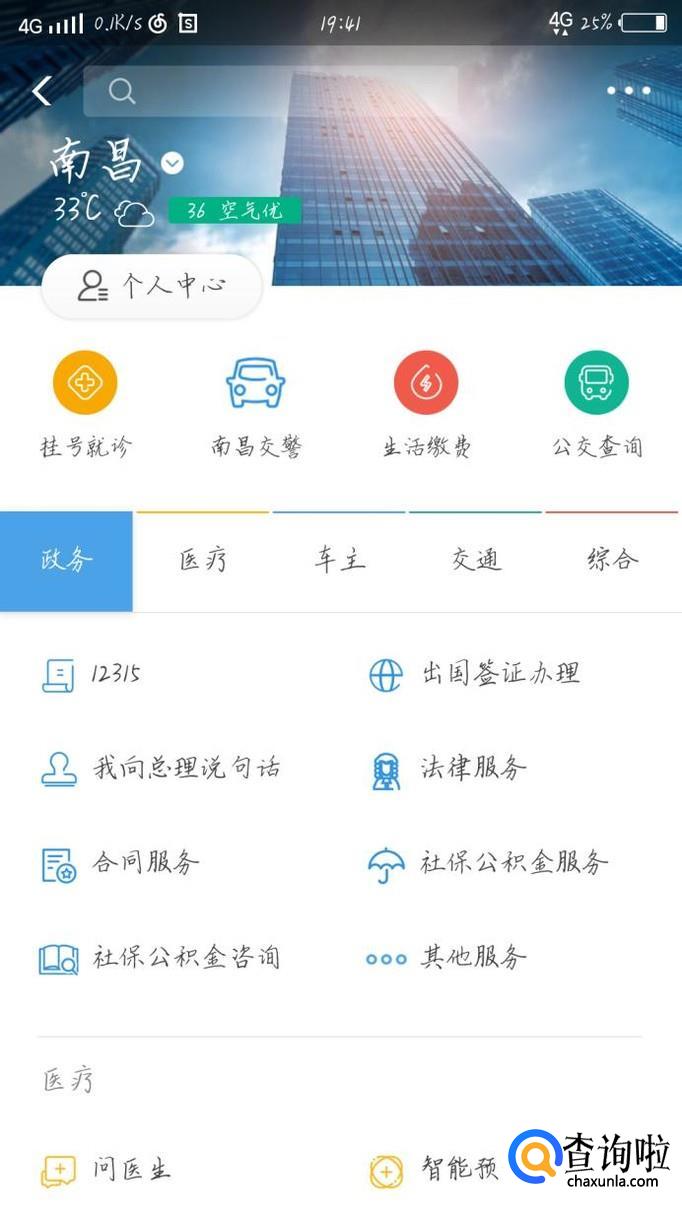Screen dimensions: 682x1212
Task: Open 其他服务
Action: coord(473,958)
